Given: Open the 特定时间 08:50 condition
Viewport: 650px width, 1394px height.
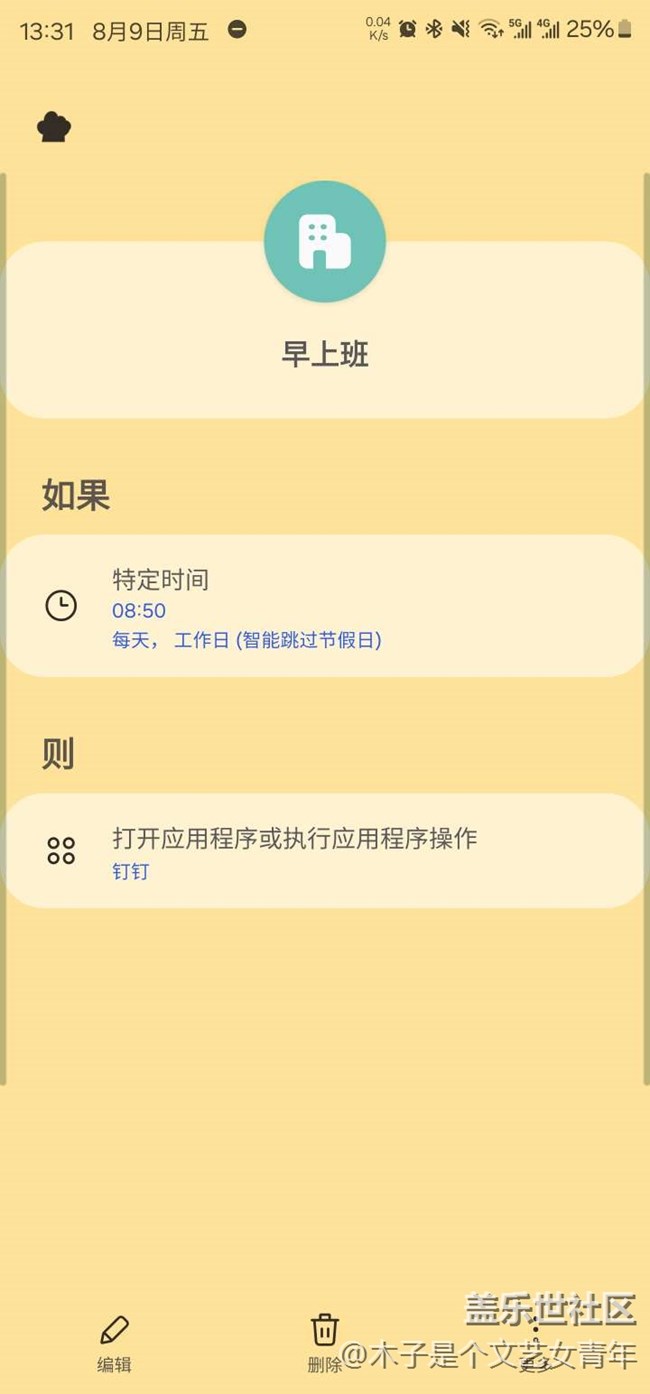Looking at the screenshot, I should [325, 606].
